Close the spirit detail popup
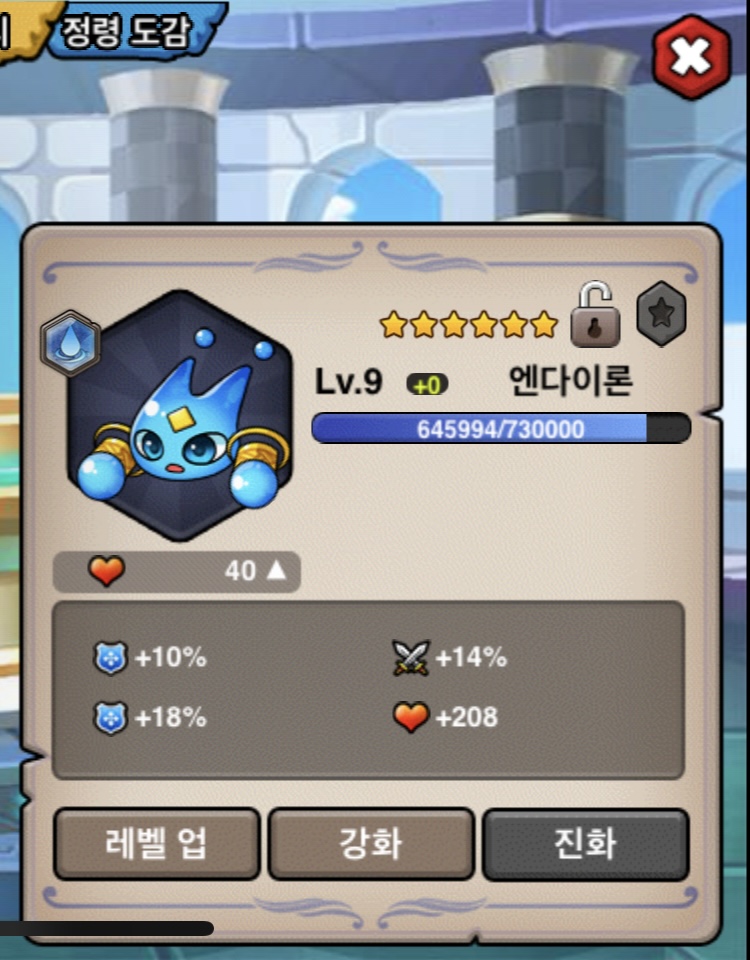The image size is (750, 960). (691, 57)
